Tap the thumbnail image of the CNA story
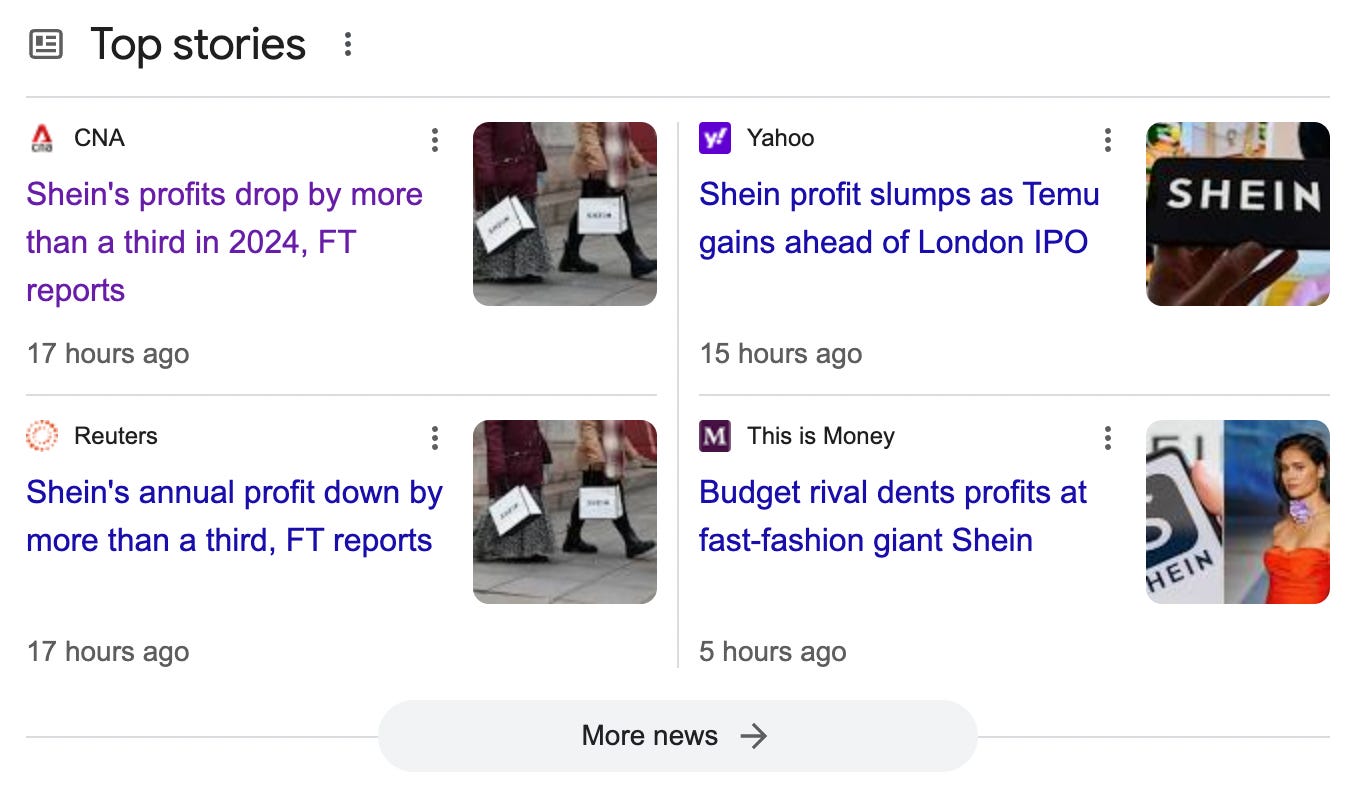1366x802 pixels. pos(565,214)
